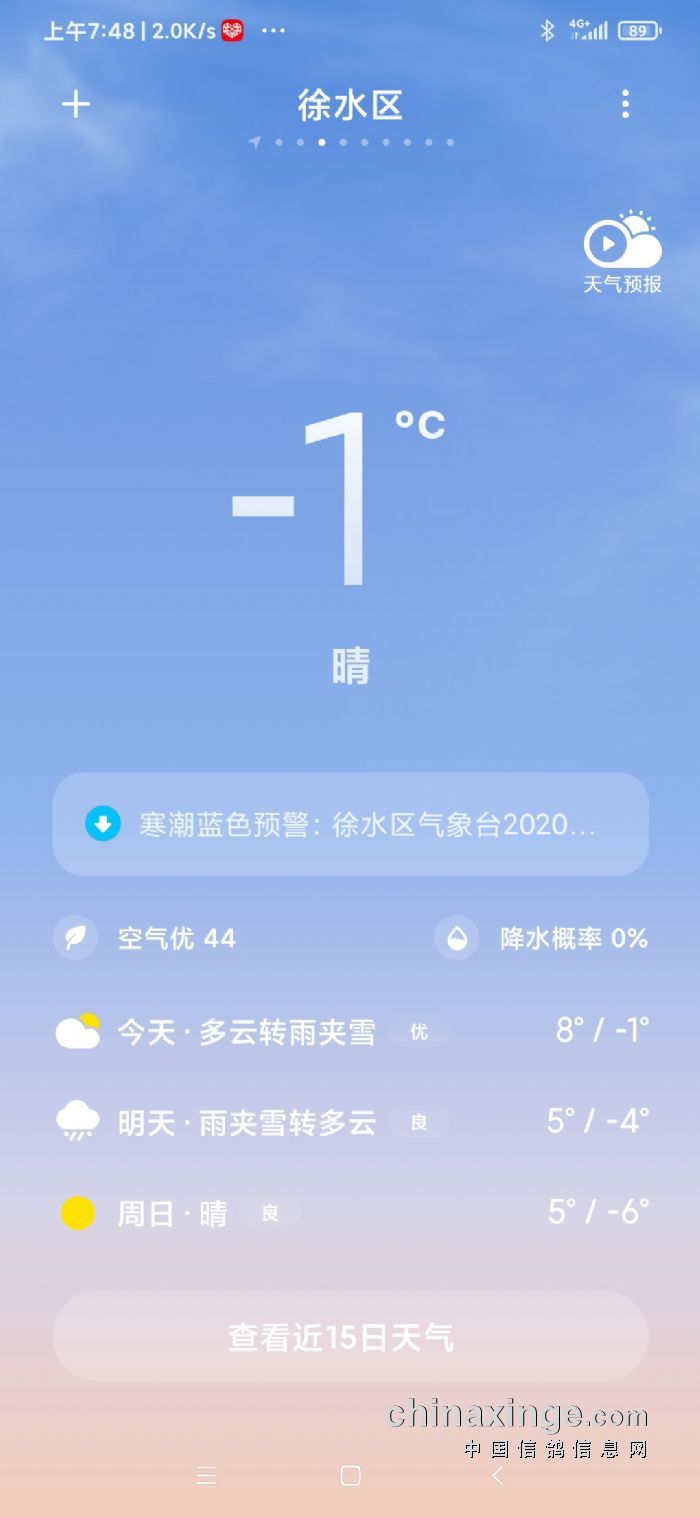
Task: Open today's 多云转雨夹雪 forecast row
Action: click(350, 1031)
